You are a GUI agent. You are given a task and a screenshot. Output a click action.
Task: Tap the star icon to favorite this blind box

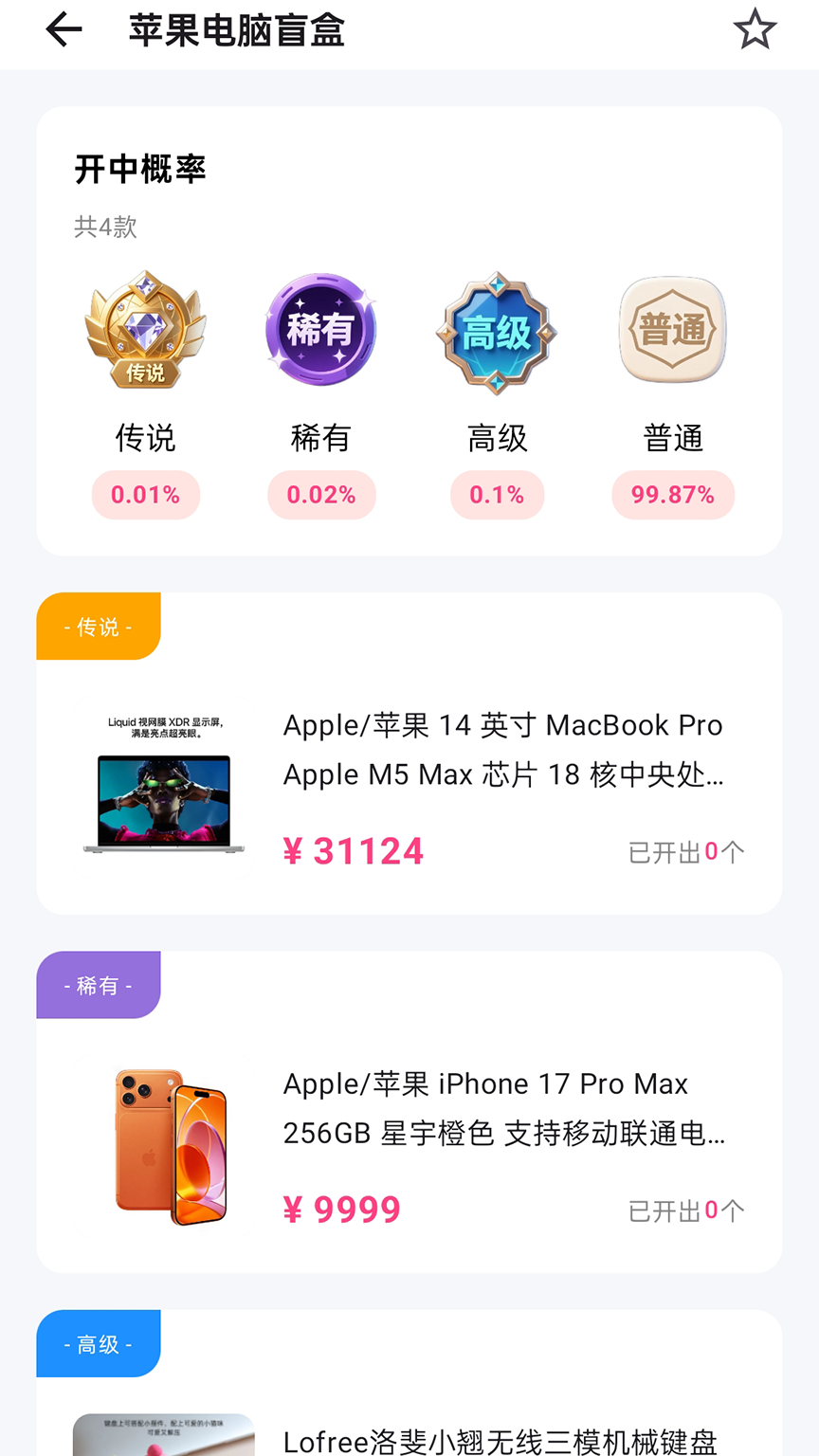755,29
